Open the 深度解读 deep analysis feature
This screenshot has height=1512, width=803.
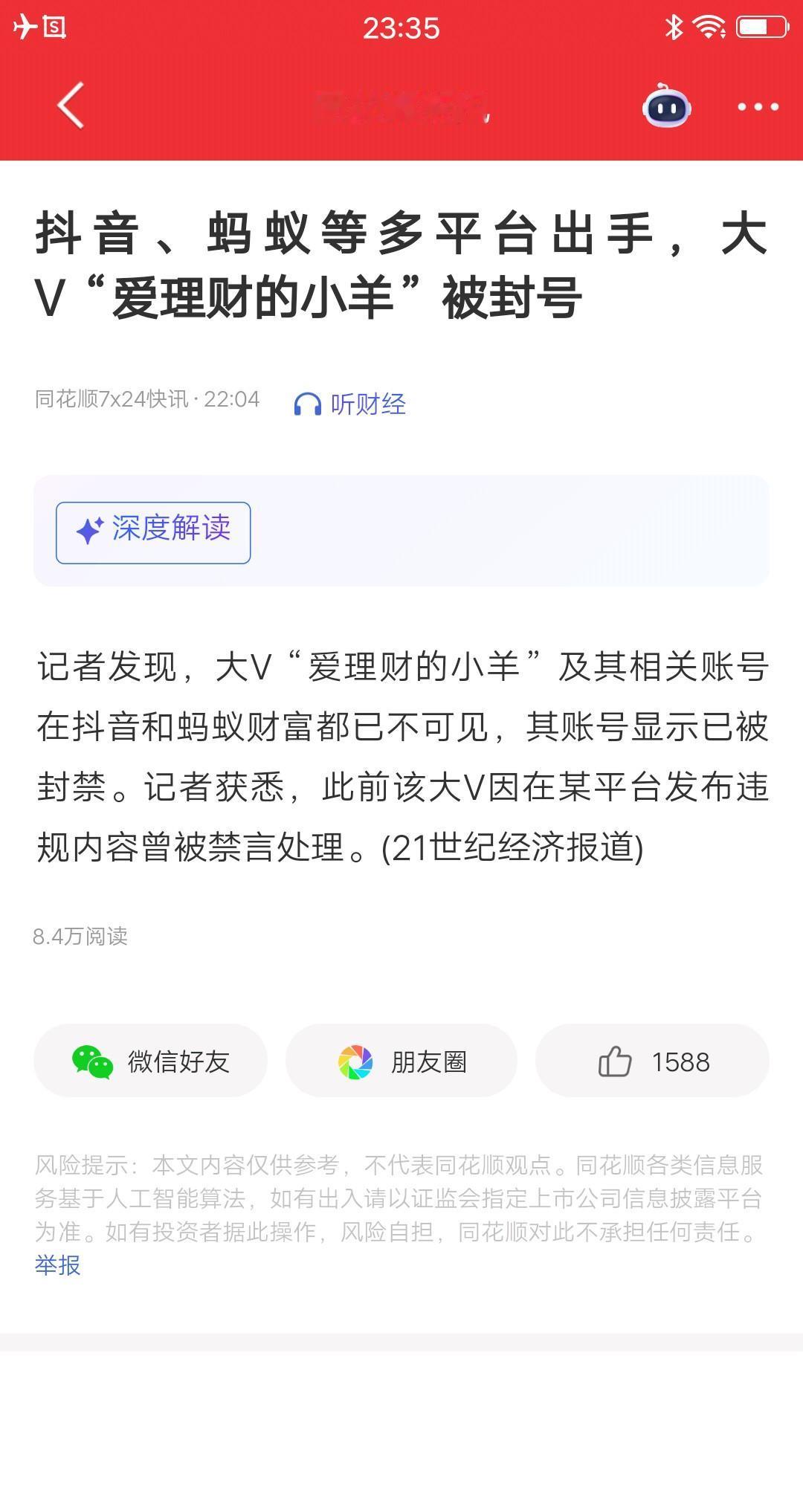(152, 531)
